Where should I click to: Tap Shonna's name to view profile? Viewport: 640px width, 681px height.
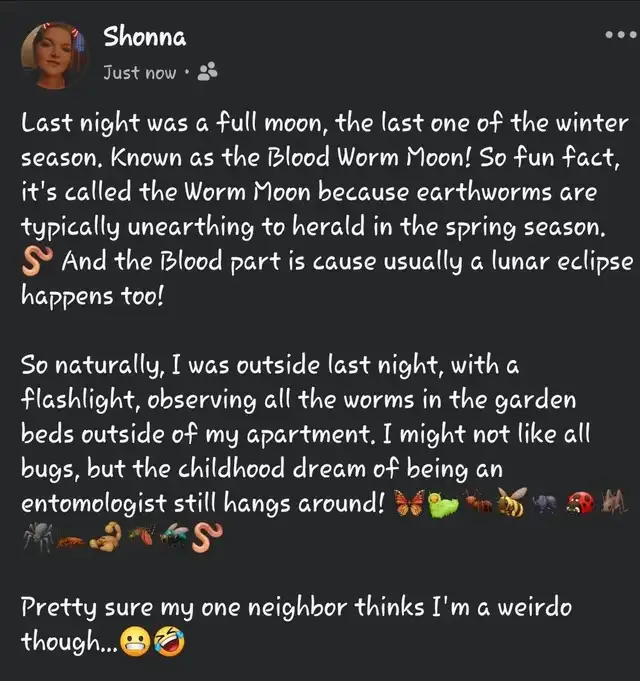click(x=143, y=37)
